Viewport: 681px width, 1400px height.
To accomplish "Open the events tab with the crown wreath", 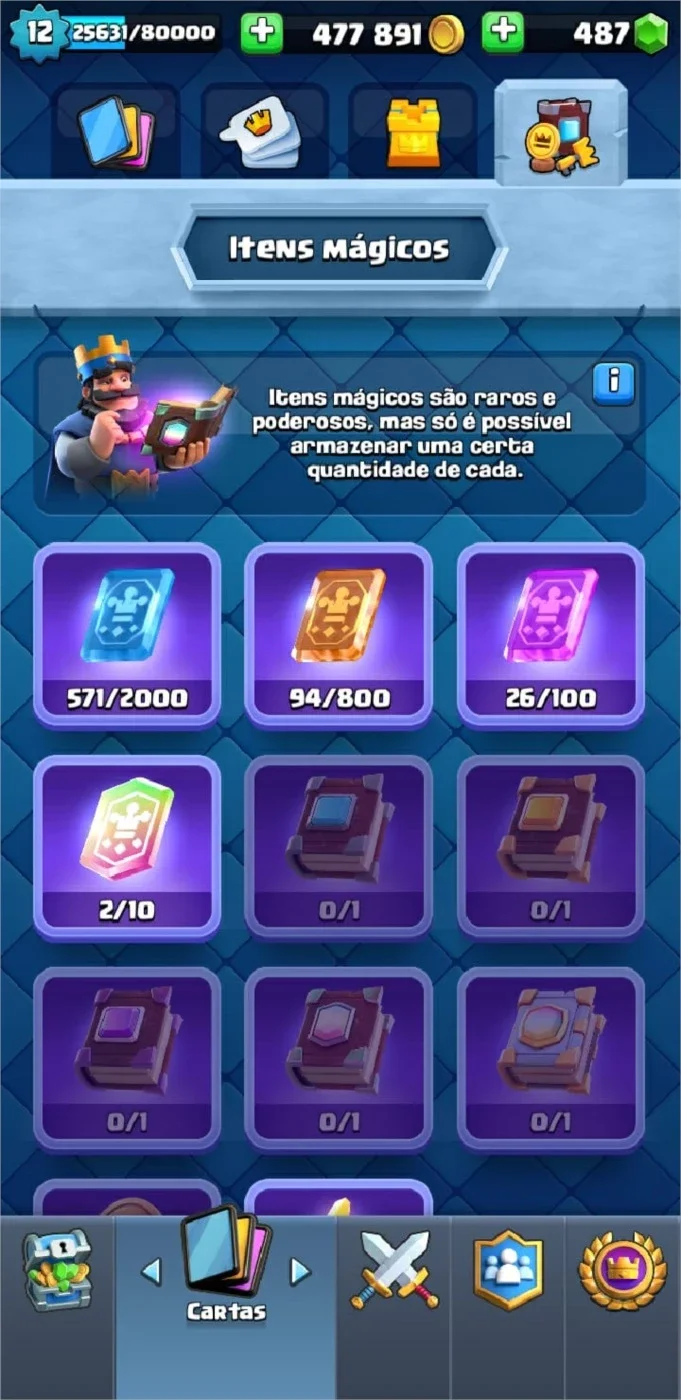I will 622,1272.
